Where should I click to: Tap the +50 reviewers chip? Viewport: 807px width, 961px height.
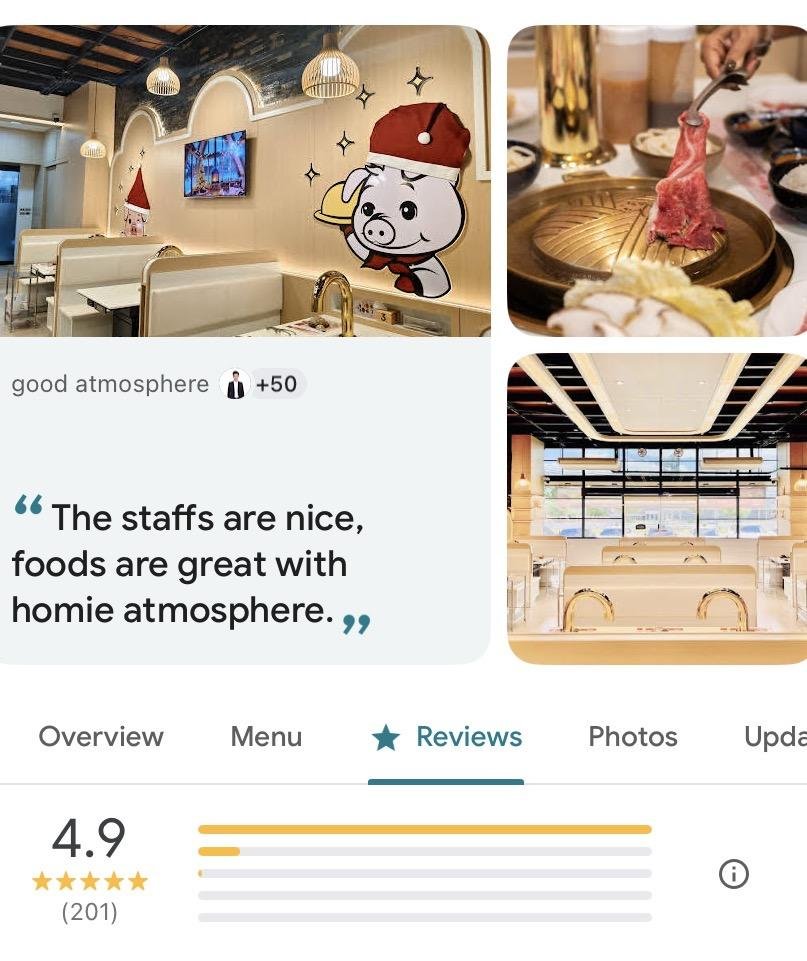276,384
